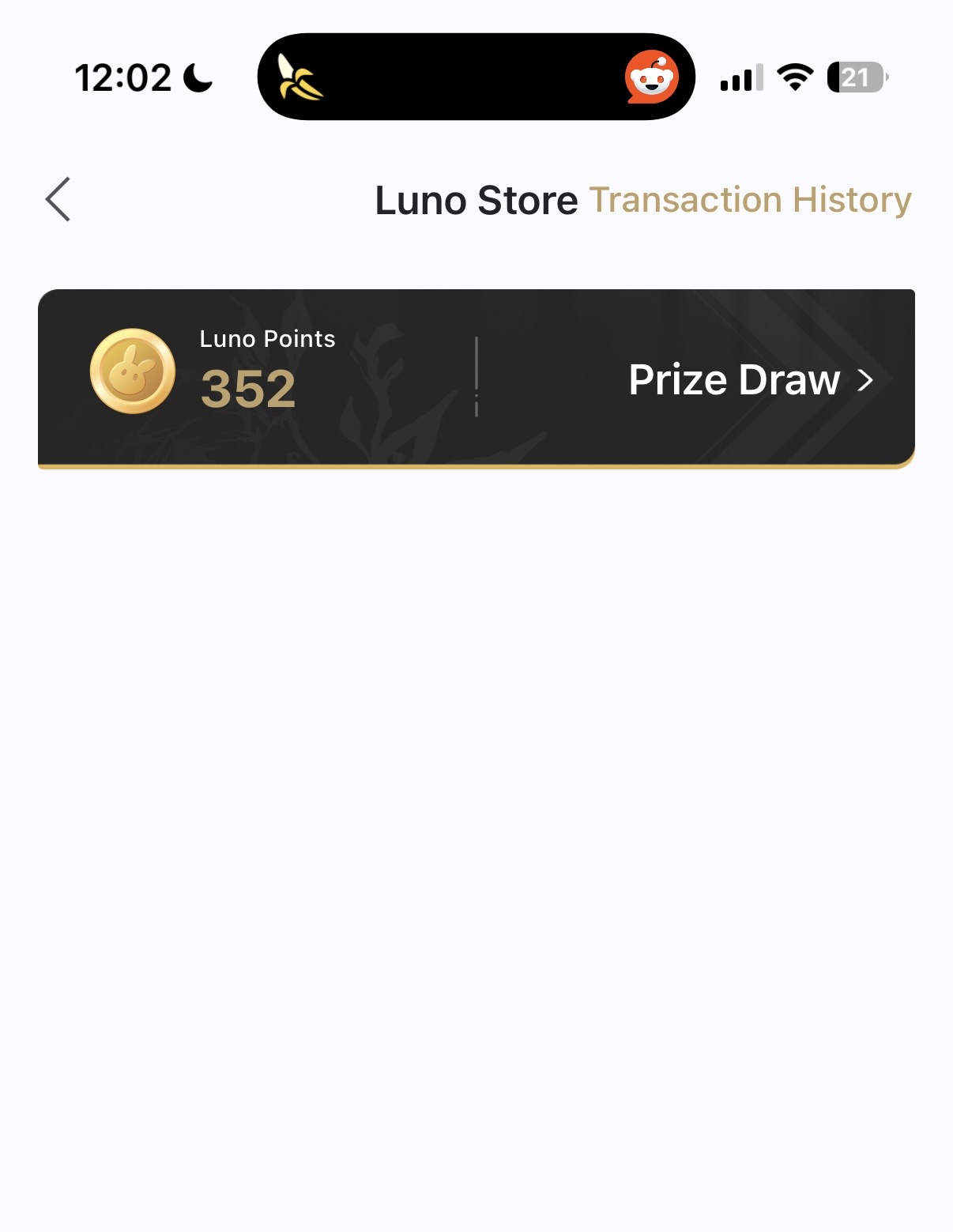Go back using the top-left arrow
Viewport: 953px width, 1232px height.
58,199
